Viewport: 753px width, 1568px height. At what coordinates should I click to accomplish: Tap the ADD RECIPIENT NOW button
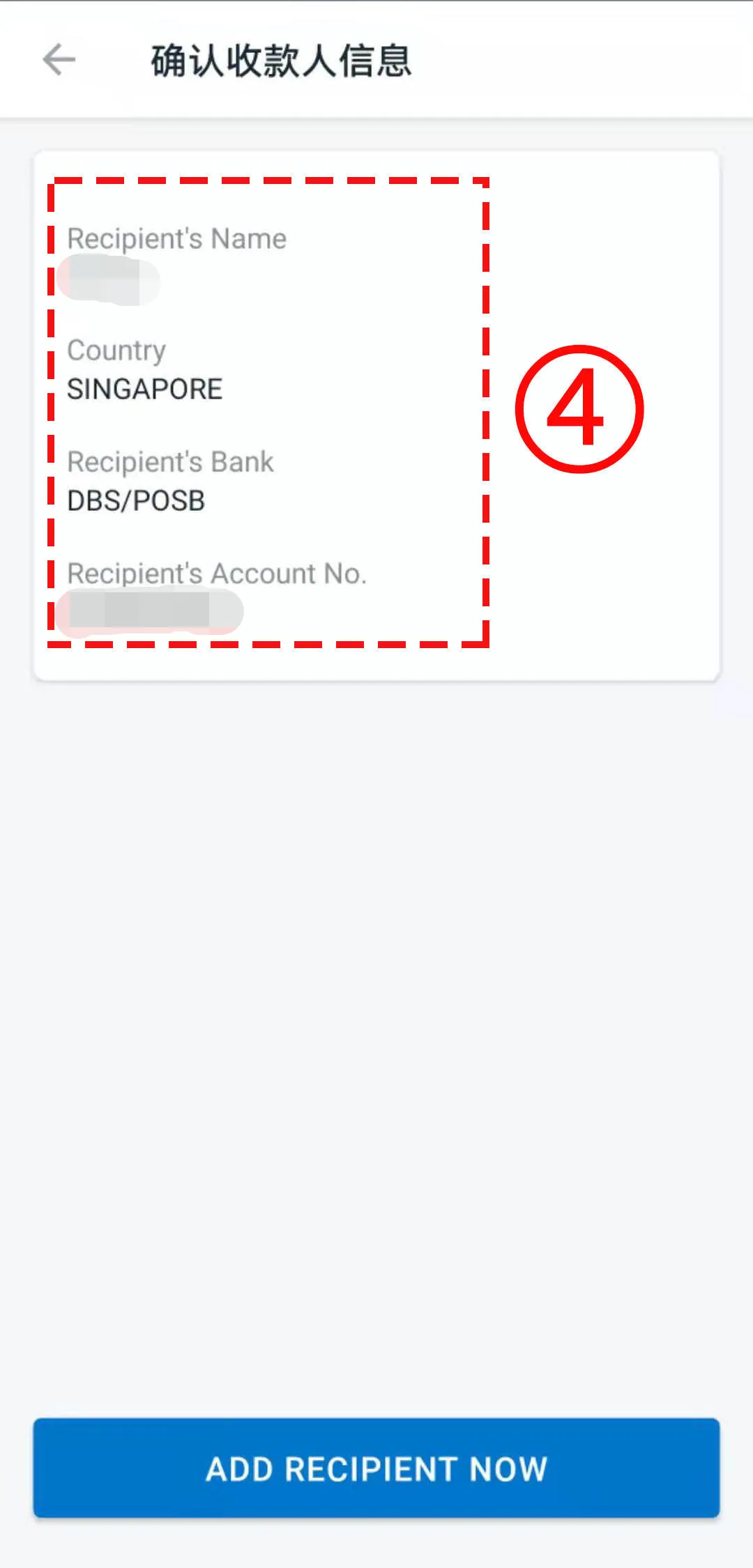[x=376, y=1468]
